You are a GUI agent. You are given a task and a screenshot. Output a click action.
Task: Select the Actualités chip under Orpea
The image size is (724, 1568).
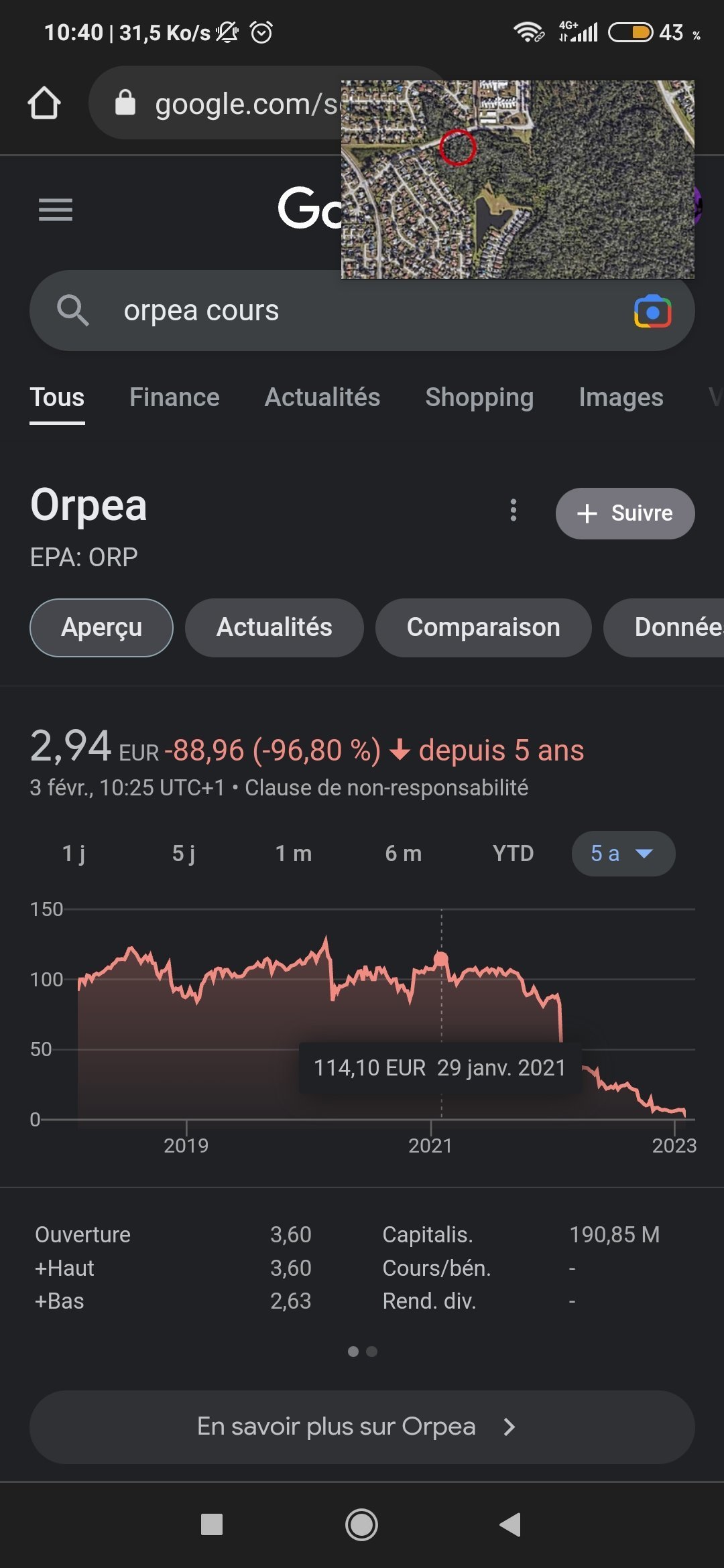pyautogui.click(x=274, y=628)
